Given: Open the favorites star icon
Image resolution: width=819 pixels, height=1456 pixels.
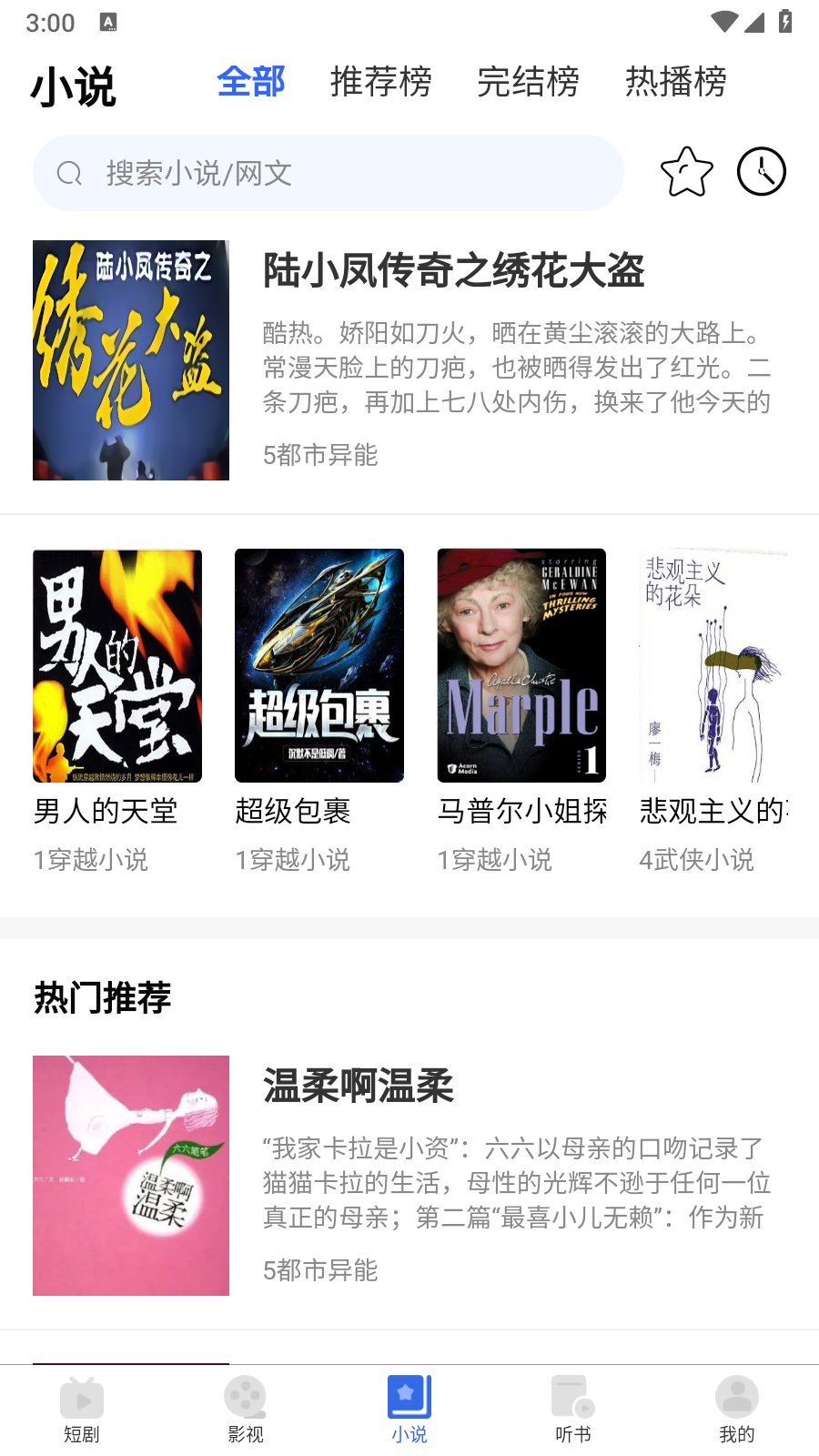Looking at the screenshot, I should [686, 172].
